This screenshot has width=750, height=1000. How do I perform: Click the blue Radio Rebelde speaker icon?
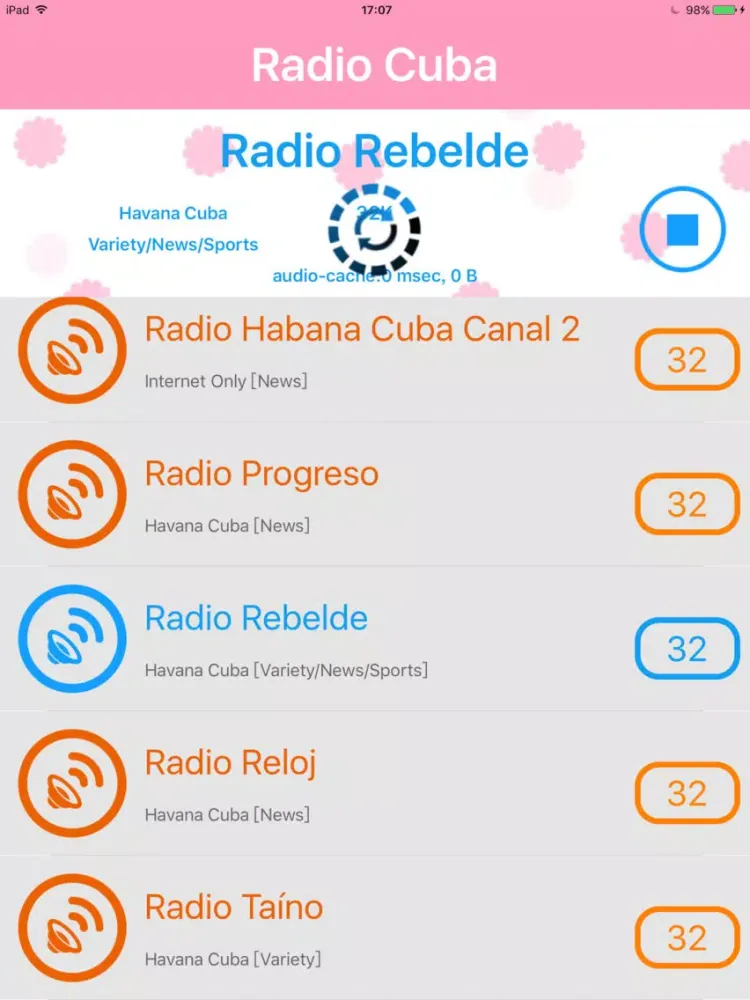coord(71,638)
